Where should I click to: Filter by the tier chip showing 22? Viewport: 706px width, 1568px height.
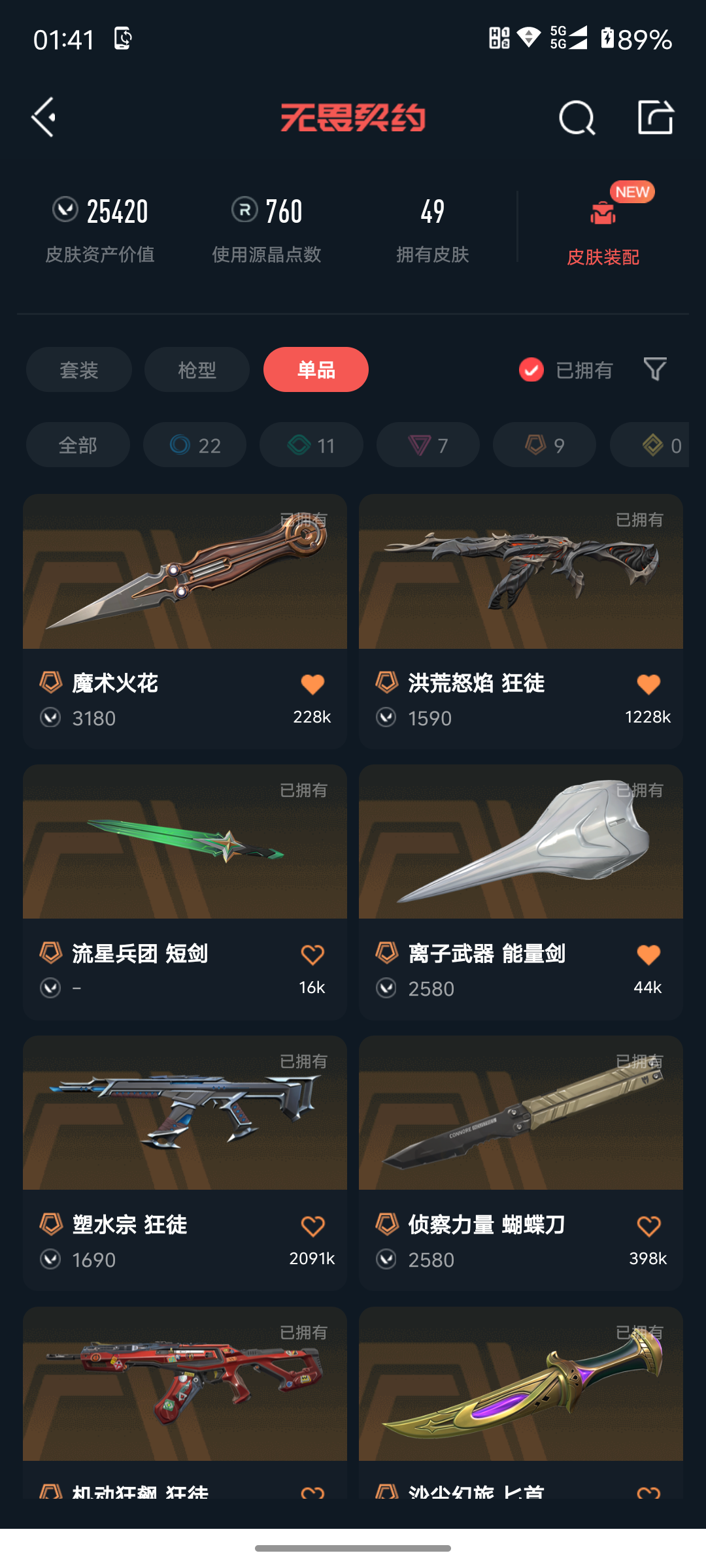pyautogui.click(x=195, y=445)
